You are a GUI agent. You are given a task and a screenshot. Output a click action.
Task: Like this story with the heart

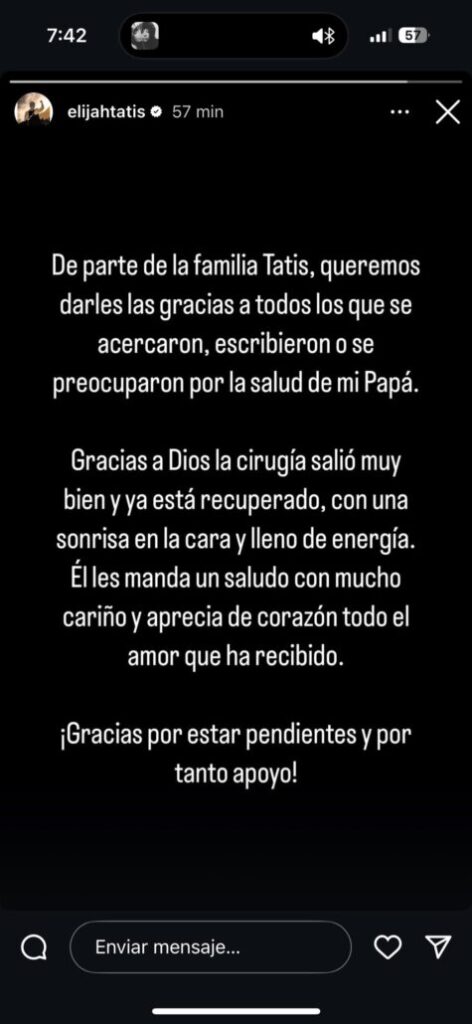click(388, 947)
